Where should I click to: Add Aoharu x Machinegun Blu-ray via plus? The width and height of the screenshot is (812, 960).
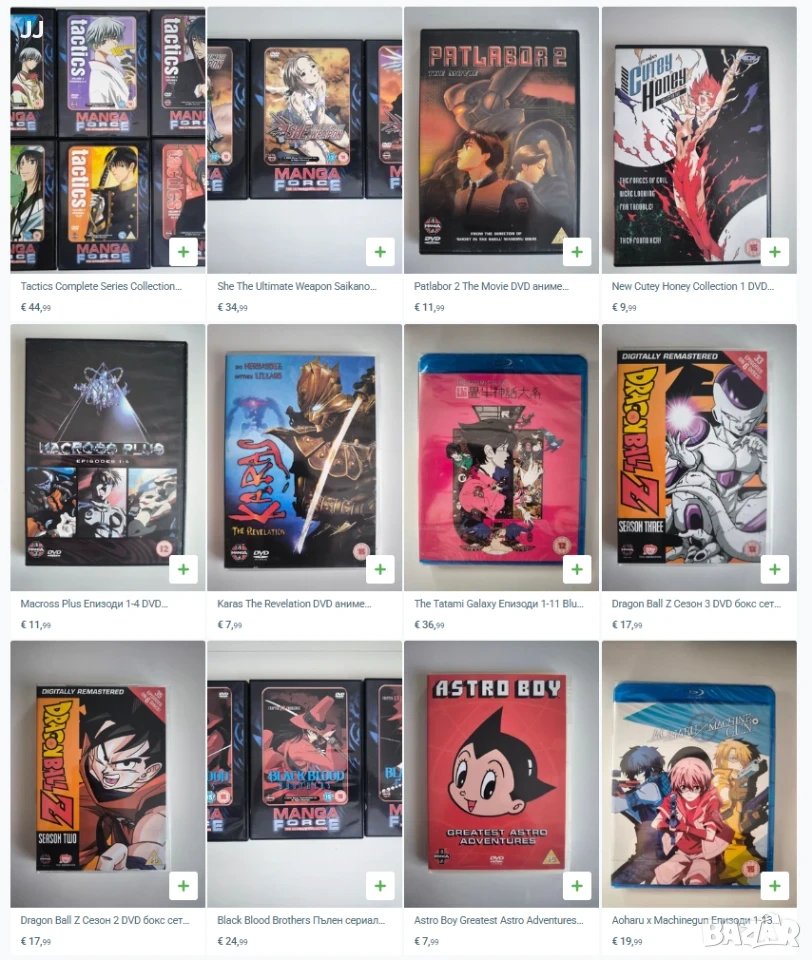tap(775, 886)
